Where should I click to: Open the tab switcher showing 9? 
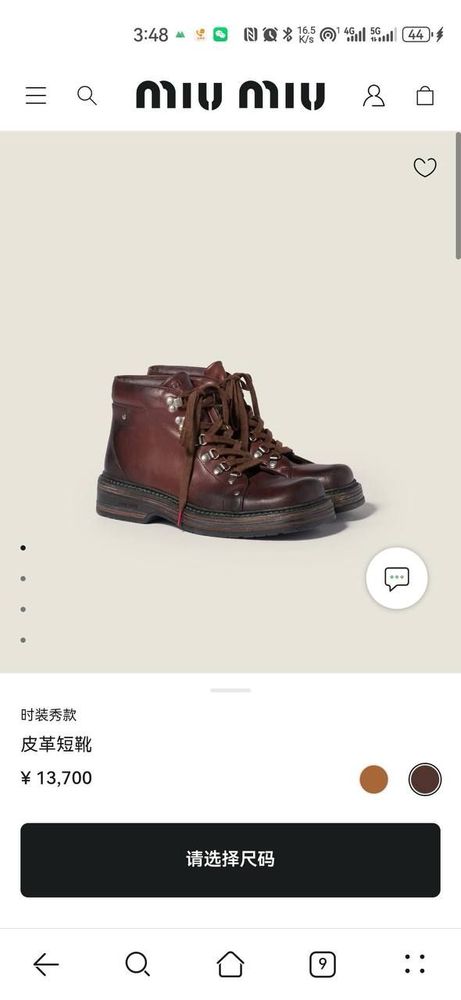[x=323, y=964]
